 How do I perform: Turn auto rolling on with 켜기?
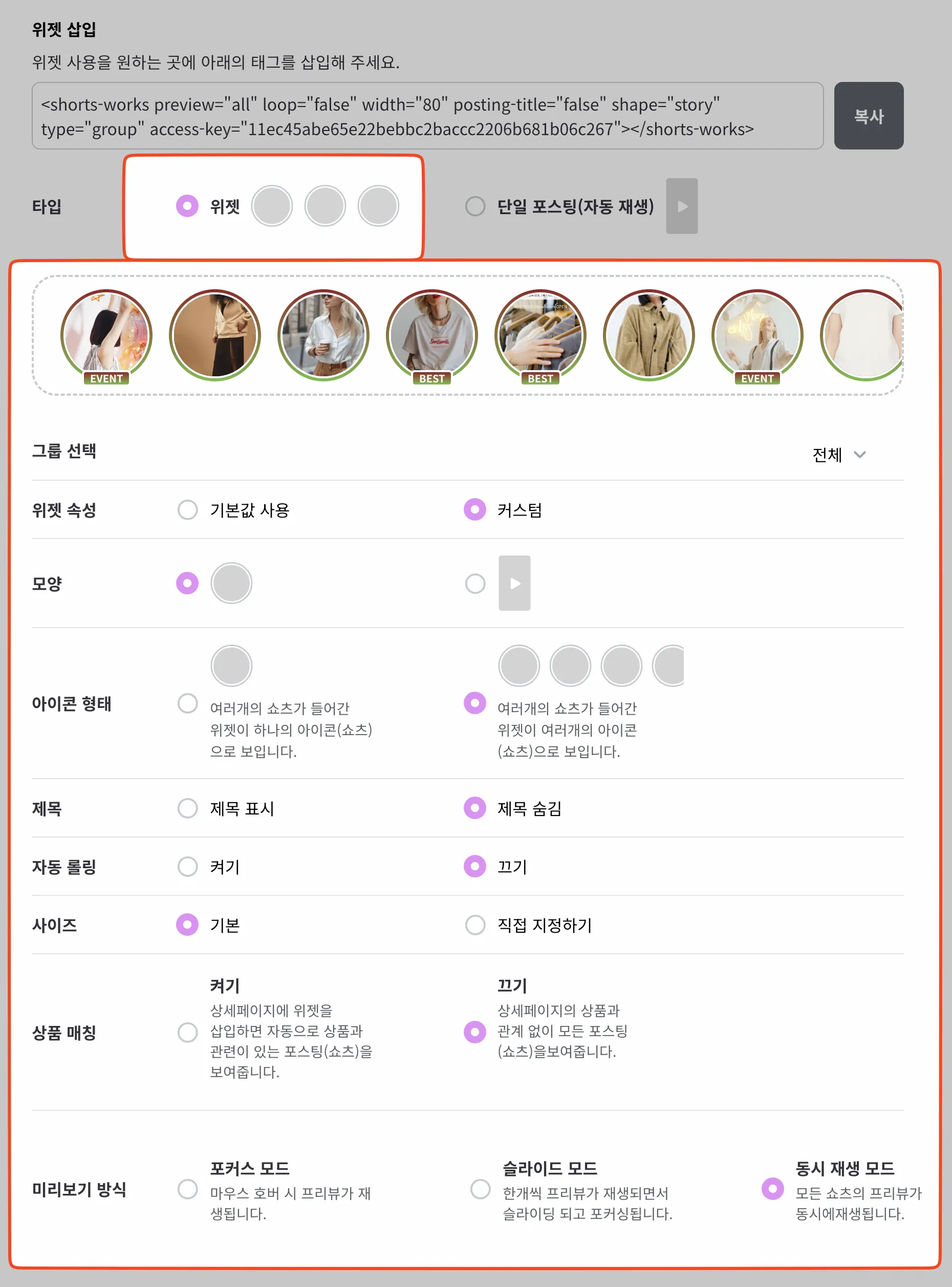click(187, 866)
